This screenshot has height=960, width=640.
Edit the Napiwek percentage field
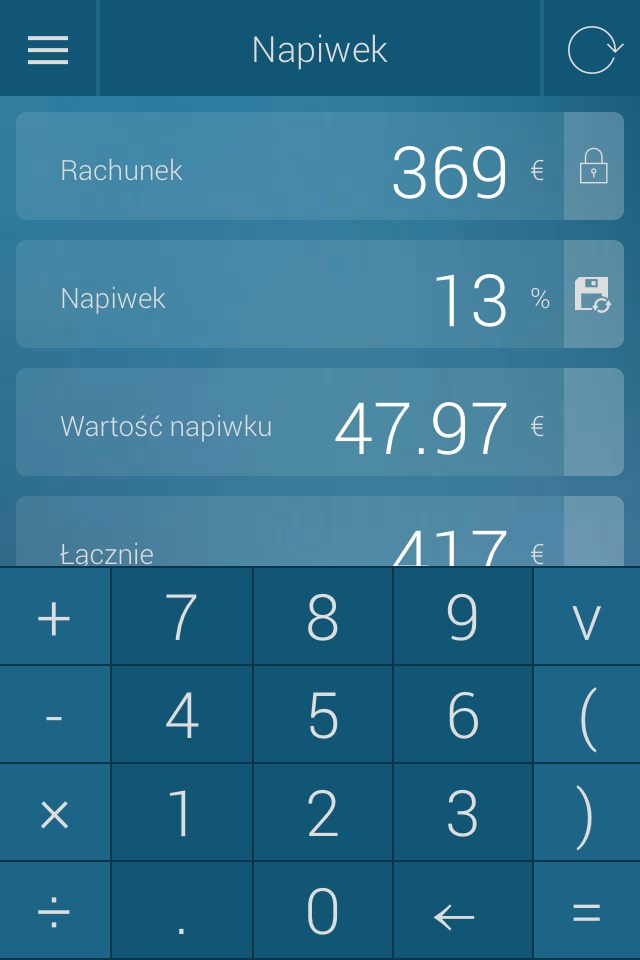[x=290, y=296]
